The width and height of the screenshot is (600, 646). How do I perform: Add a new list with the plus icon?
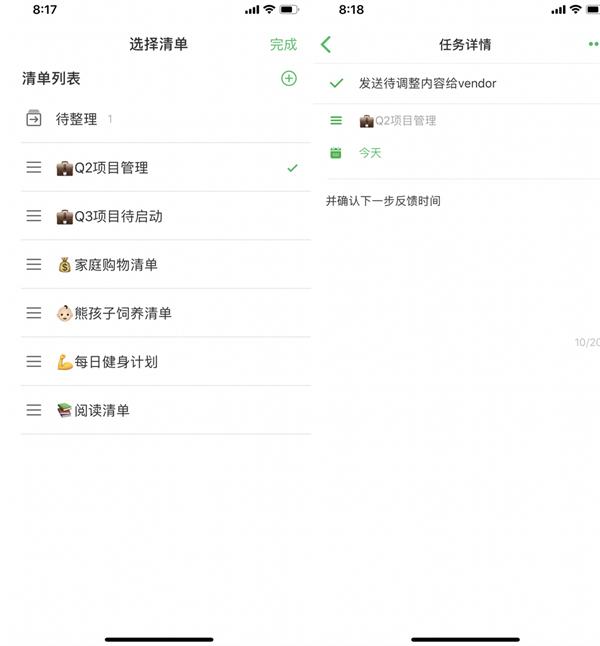289,78
